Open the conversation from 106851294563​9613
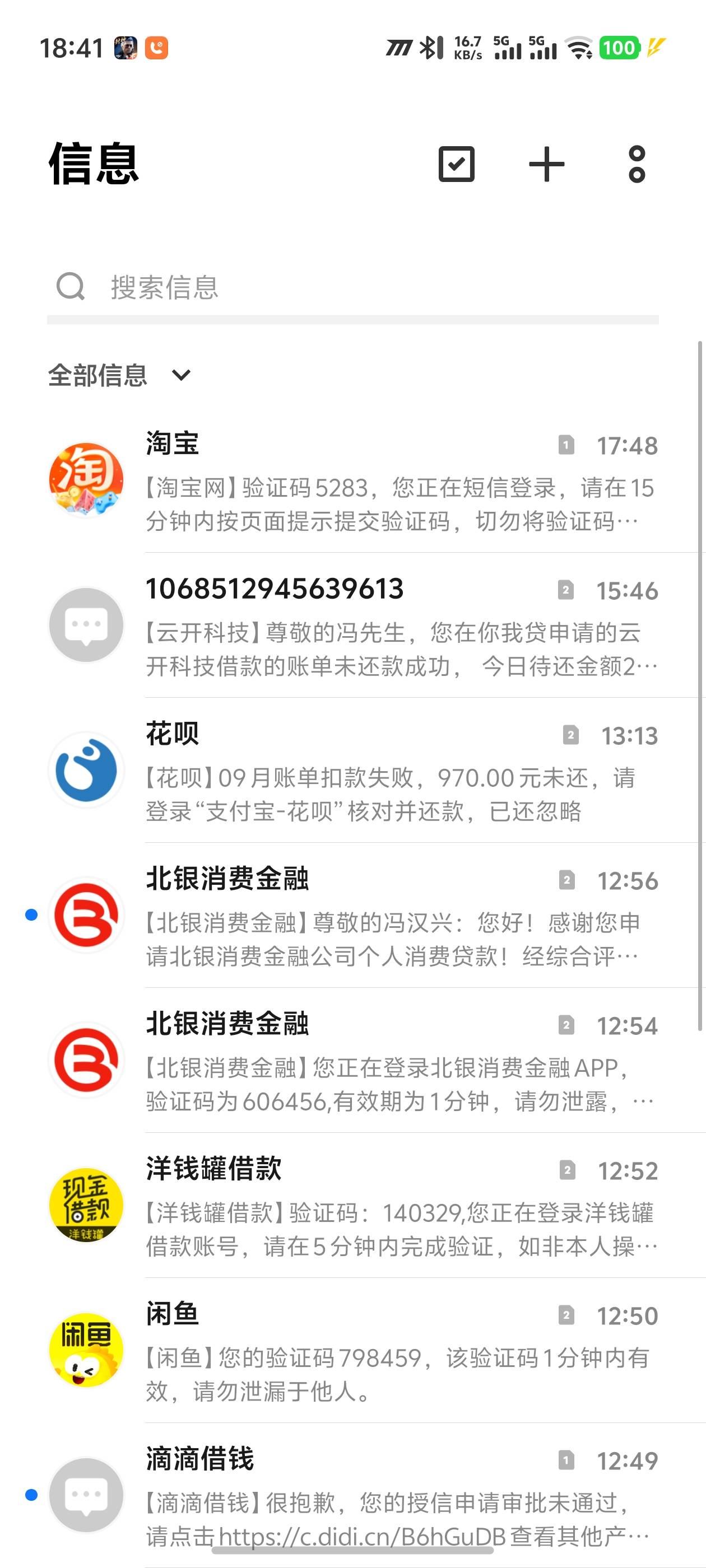706x1568 pixels. point(352,626)
